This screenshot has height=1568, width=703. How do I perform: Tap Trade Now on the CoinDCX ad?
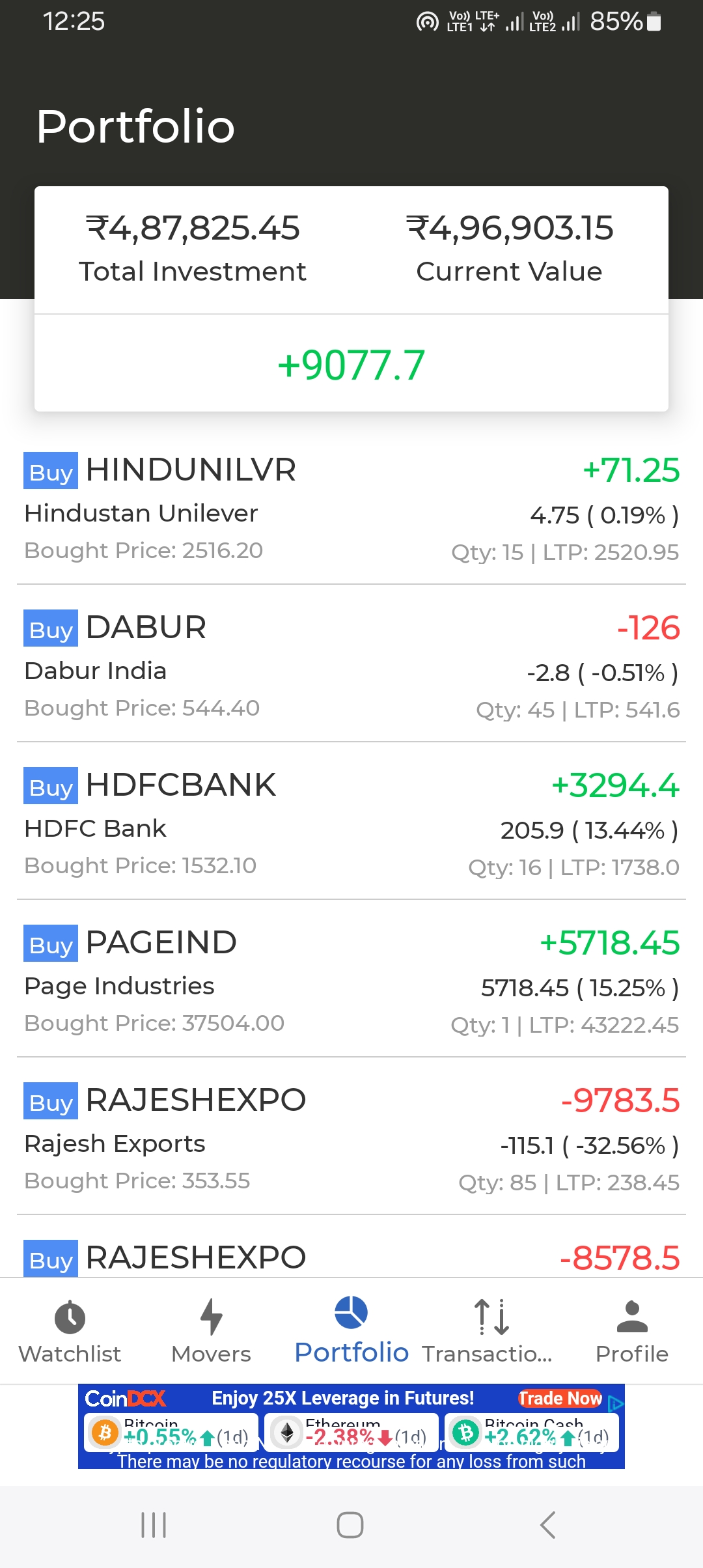point(560,1398)
